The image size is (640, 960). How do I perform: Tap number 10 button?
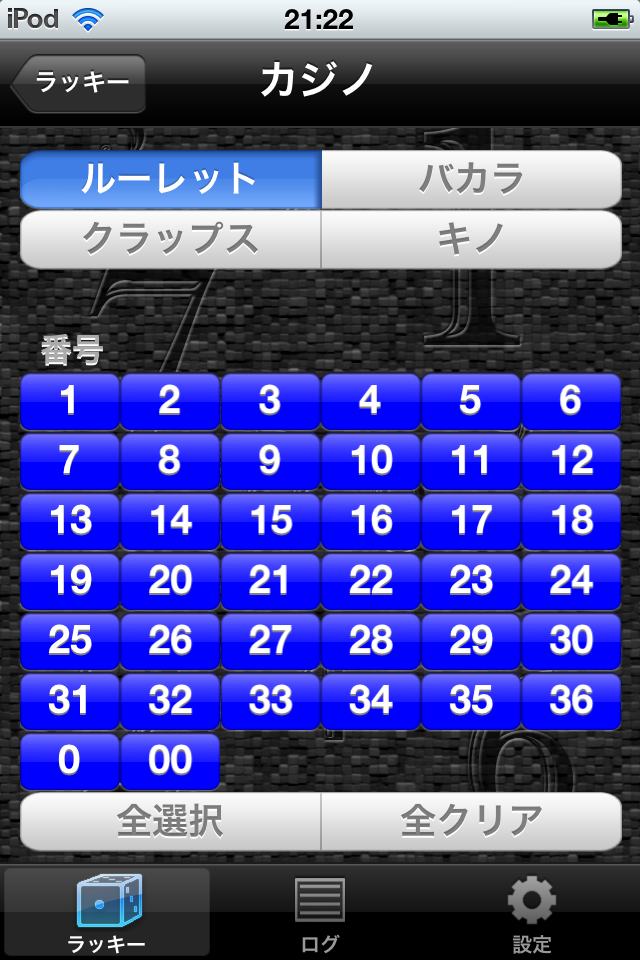(370, 461)
